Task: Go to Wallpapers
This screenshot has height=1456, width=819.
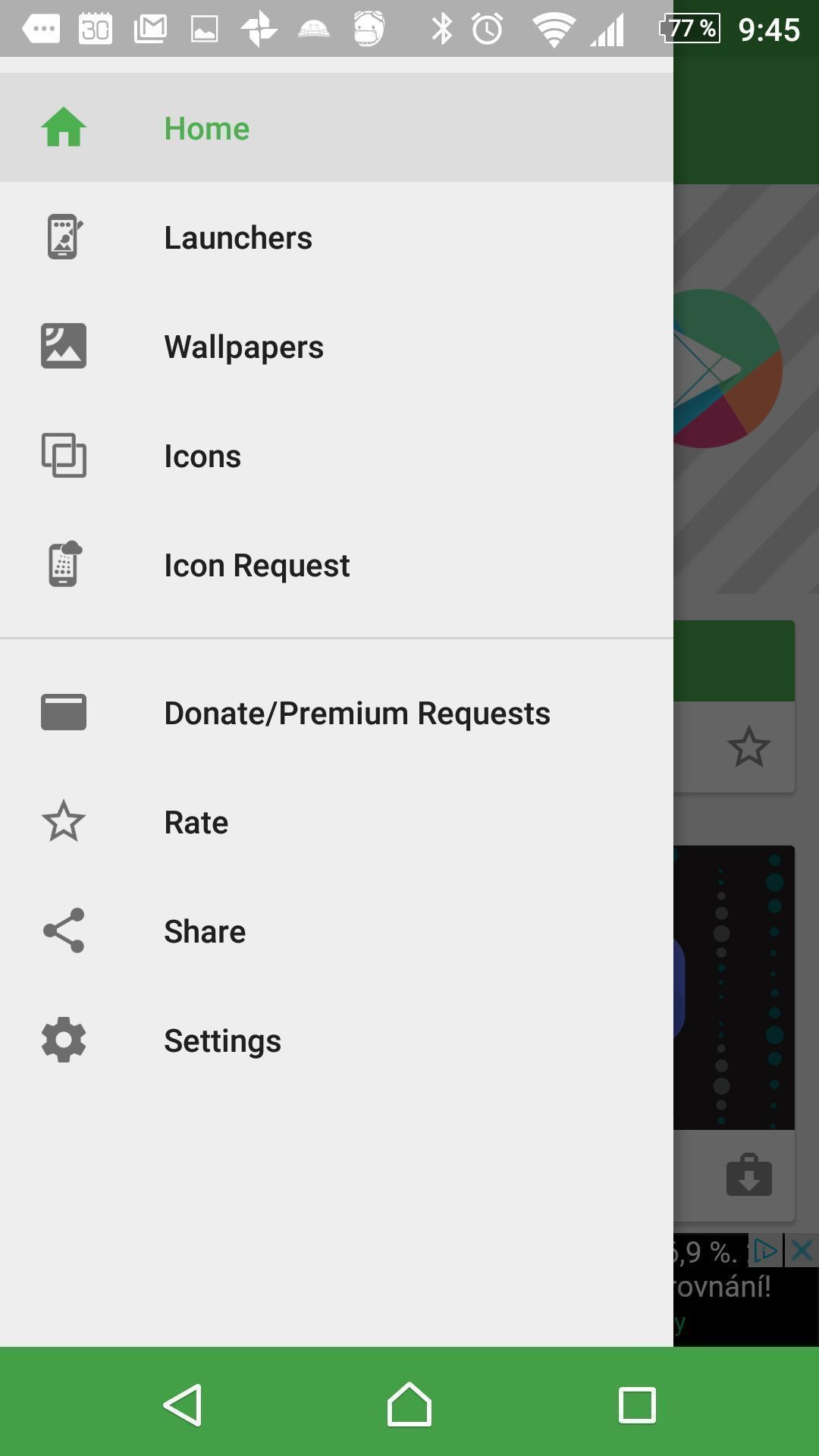Action: pos(337,347)
